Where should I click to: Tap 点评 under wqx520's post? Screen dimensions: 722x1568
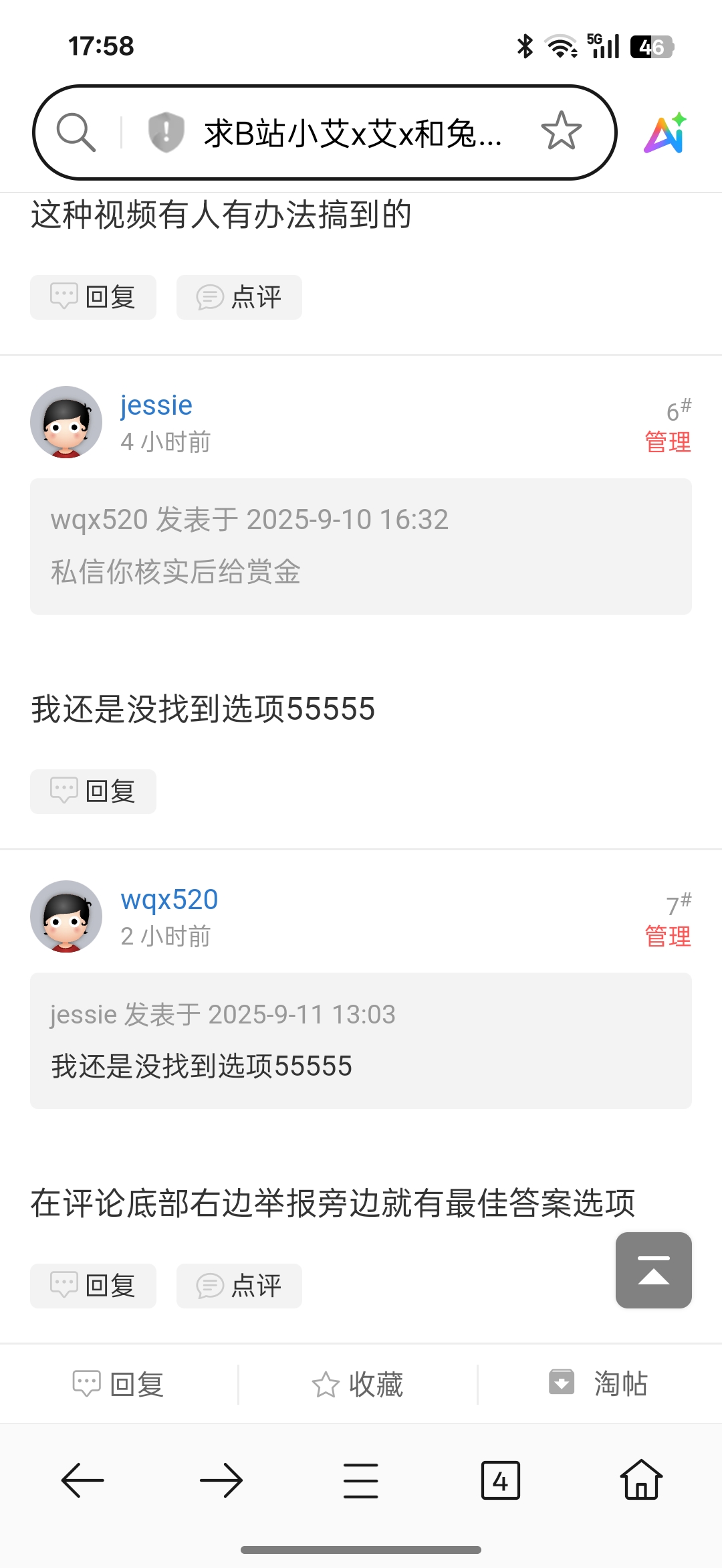coord(239,1286)
